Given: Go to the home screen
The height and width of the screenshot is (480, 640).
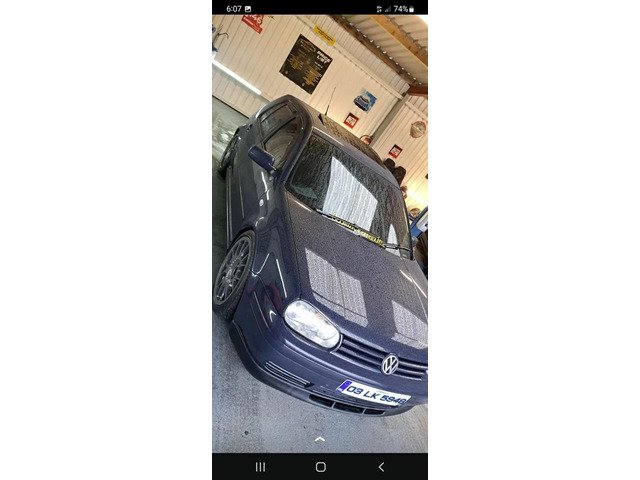Looking at the screenshot, I should tap(320, 467).
